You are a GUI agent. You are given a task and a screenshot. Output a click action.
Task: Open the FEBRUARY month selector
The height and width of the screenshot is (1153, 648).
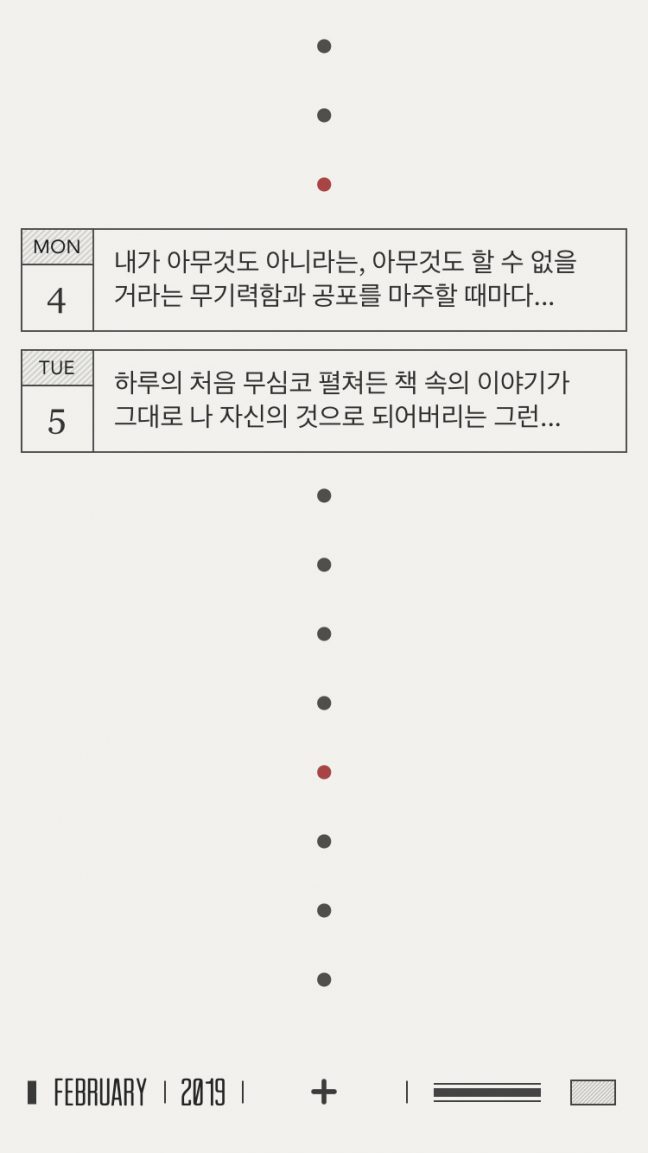[100, 1093]
